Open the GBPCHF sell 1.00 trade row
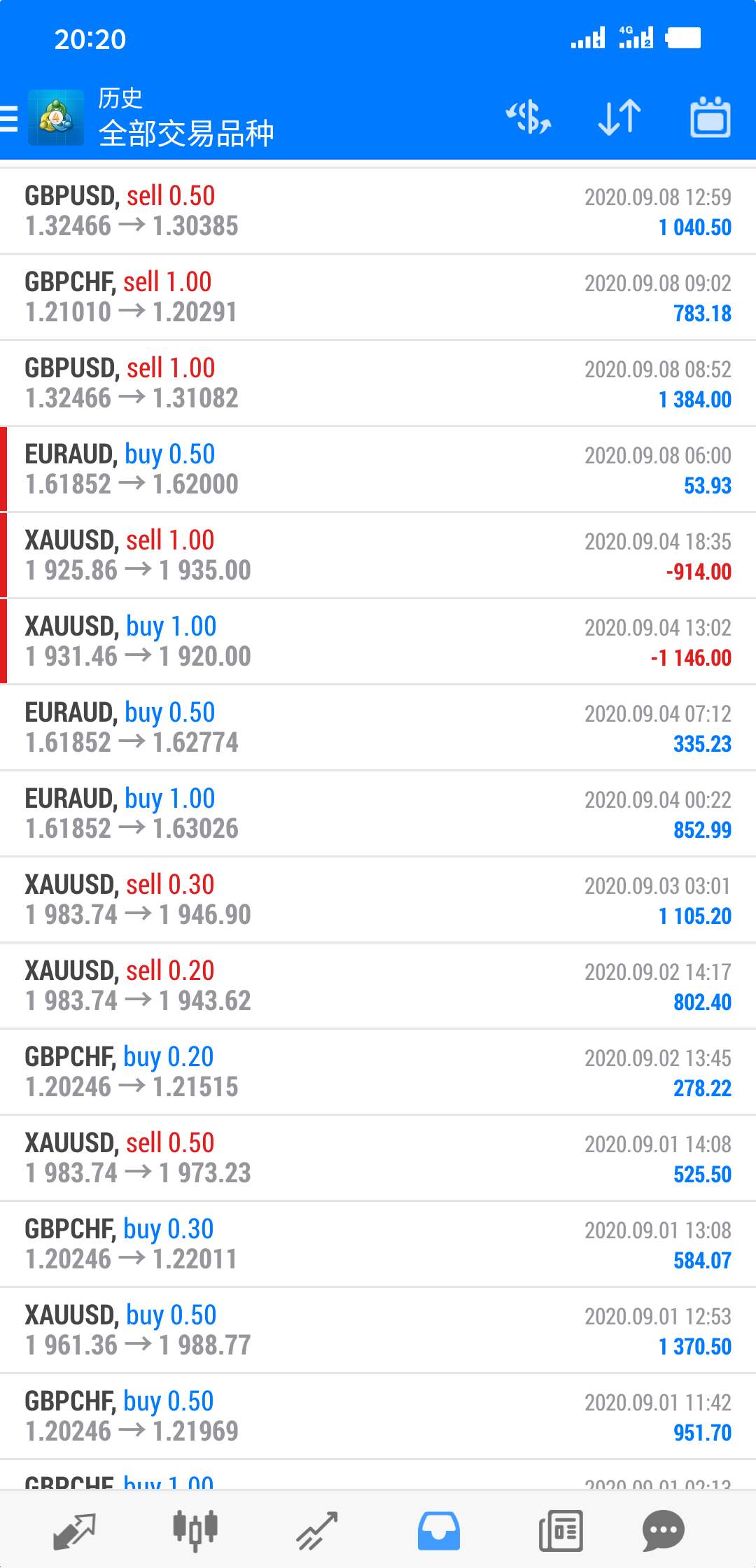The height and width of the screenshot is (1568, 756). [378, 297]
